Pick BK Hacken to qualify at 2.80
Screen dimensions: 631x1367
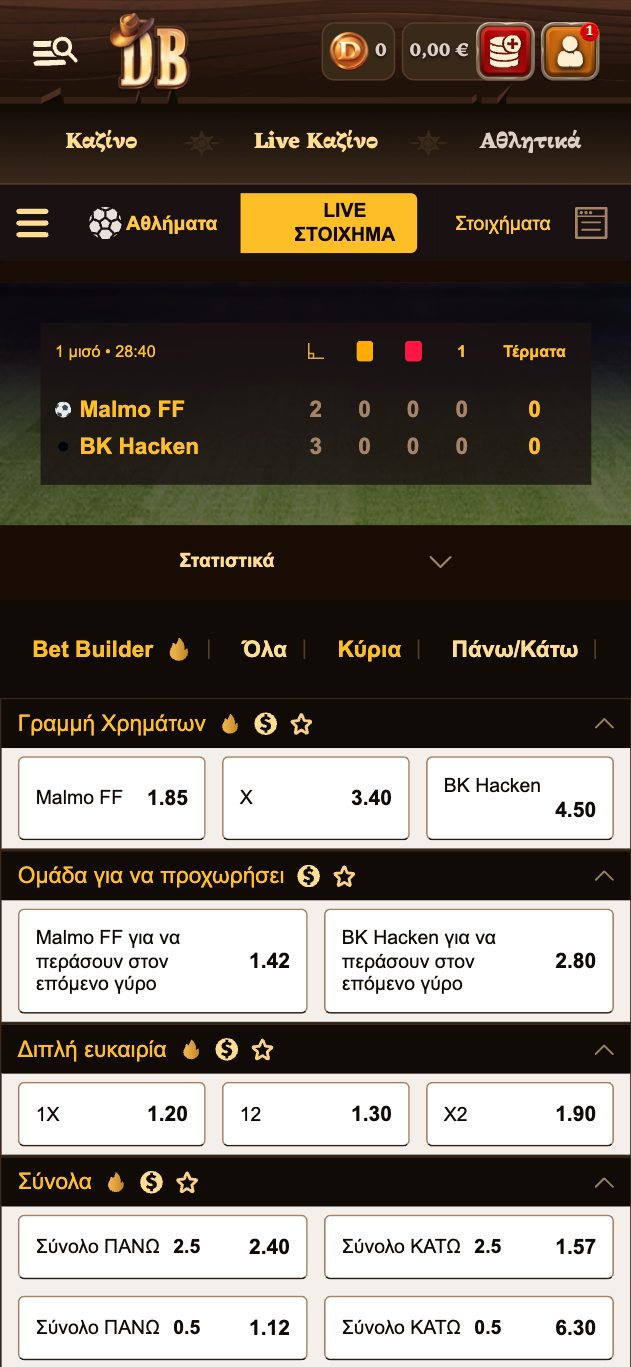click(x=468, y=960)
